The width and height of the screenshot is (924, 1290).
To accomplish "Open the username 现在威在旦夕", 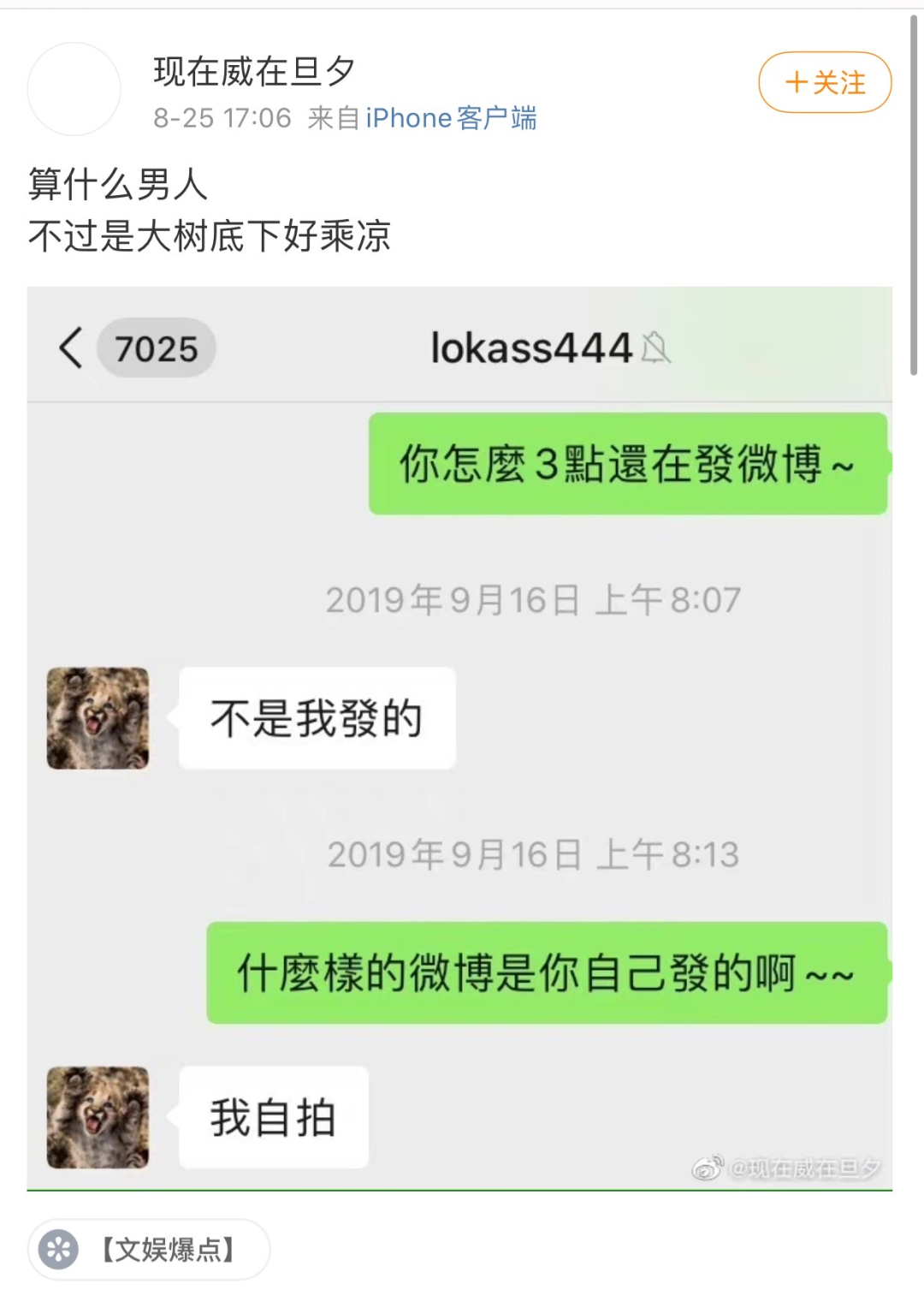I will (254, 71).
